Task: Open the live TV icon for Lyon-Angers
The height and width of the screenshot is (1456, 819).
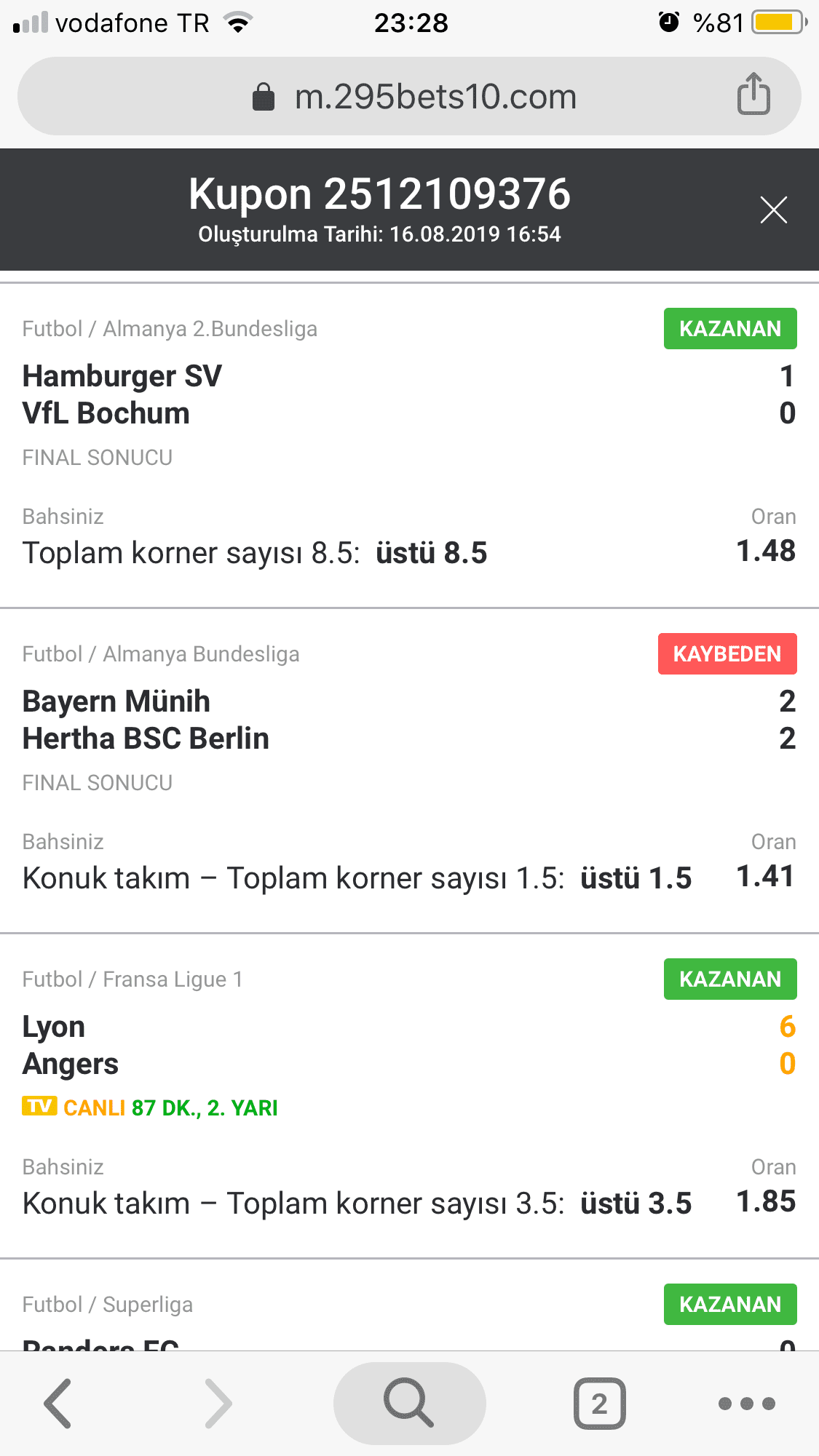Action: [x=39, y=1107]
